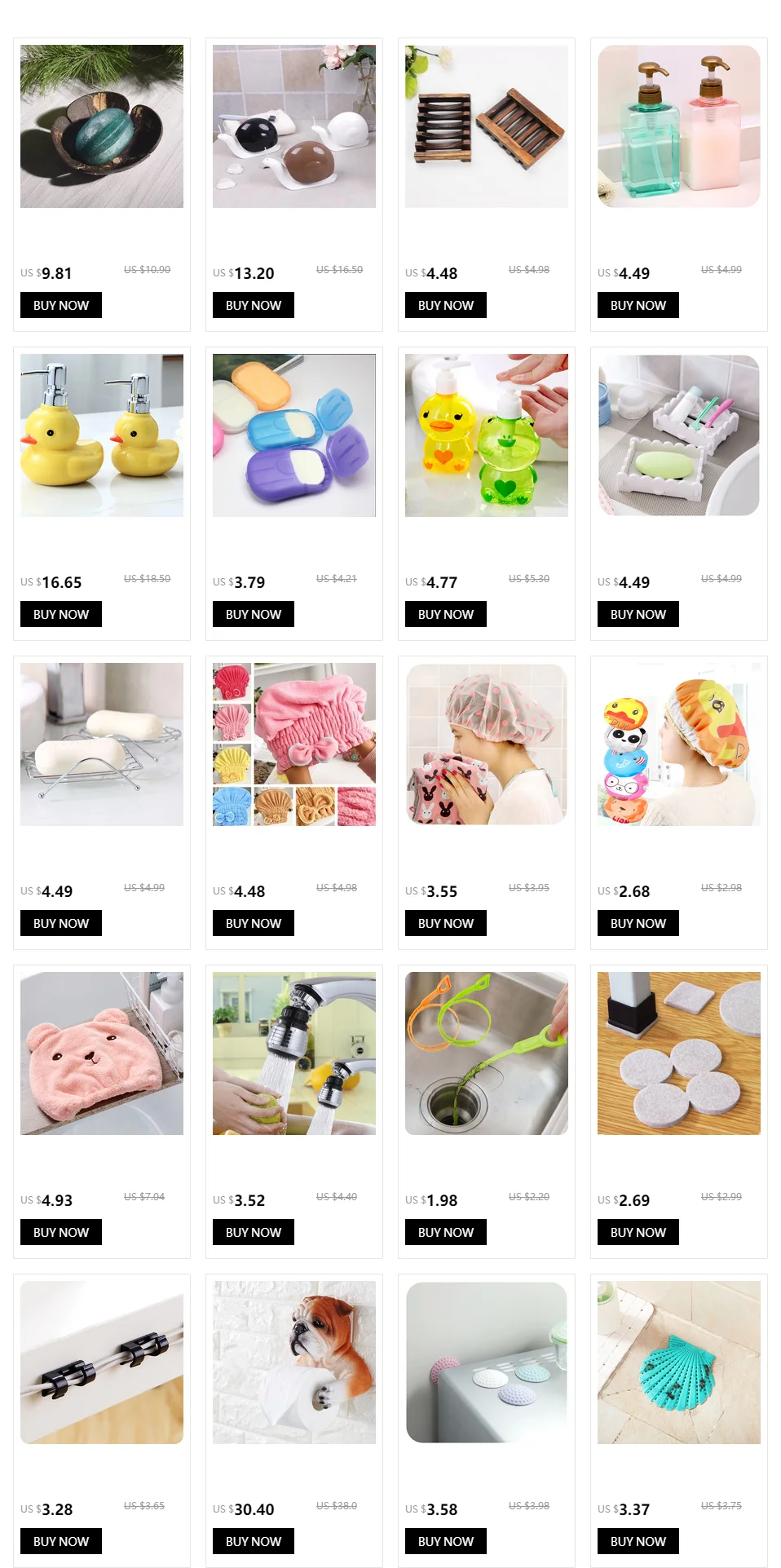Open the polka dot shower cap image
781x1568 pixels.
pos(487,744)
